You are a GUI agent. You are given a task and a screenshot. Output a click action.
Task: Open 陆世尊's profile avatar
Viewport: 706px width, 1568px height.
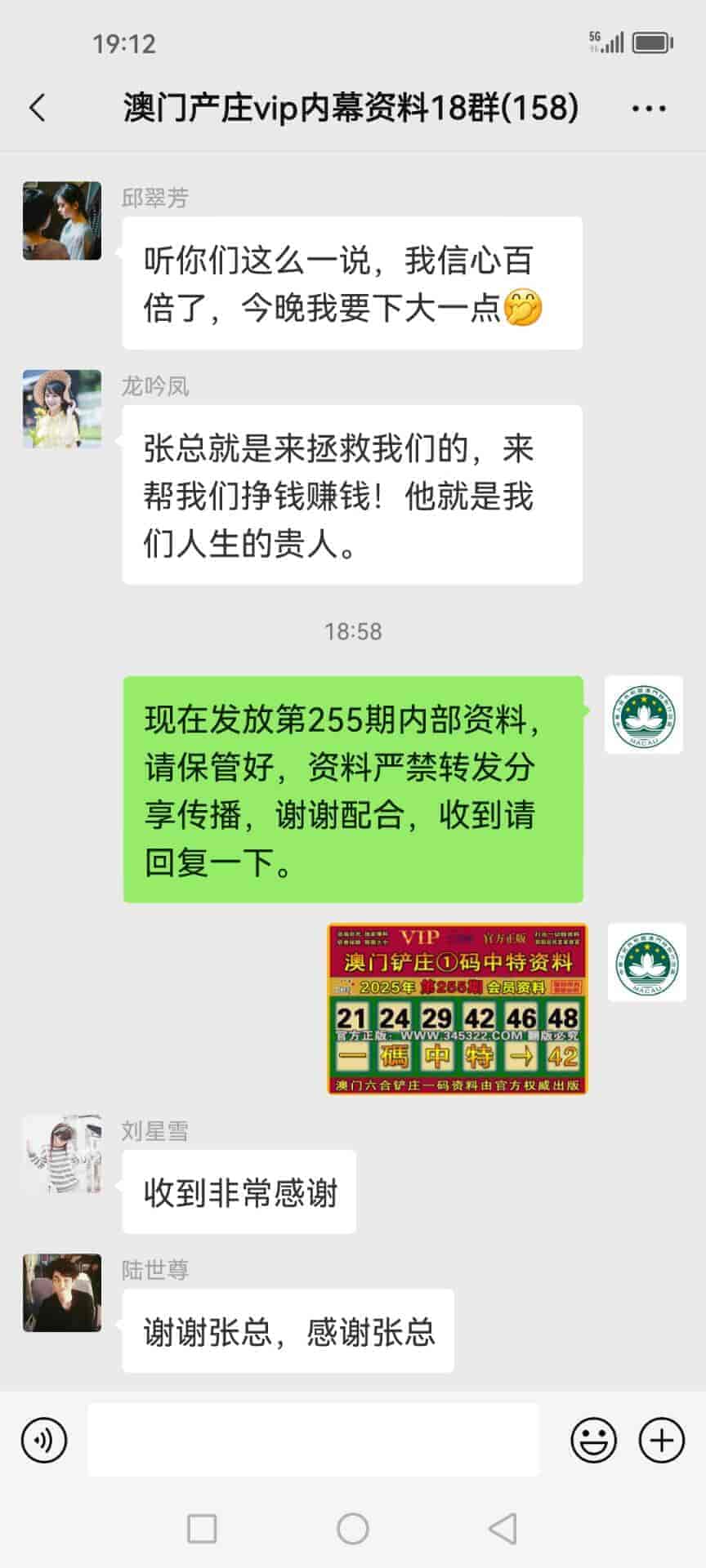(x=62, y=1293)
